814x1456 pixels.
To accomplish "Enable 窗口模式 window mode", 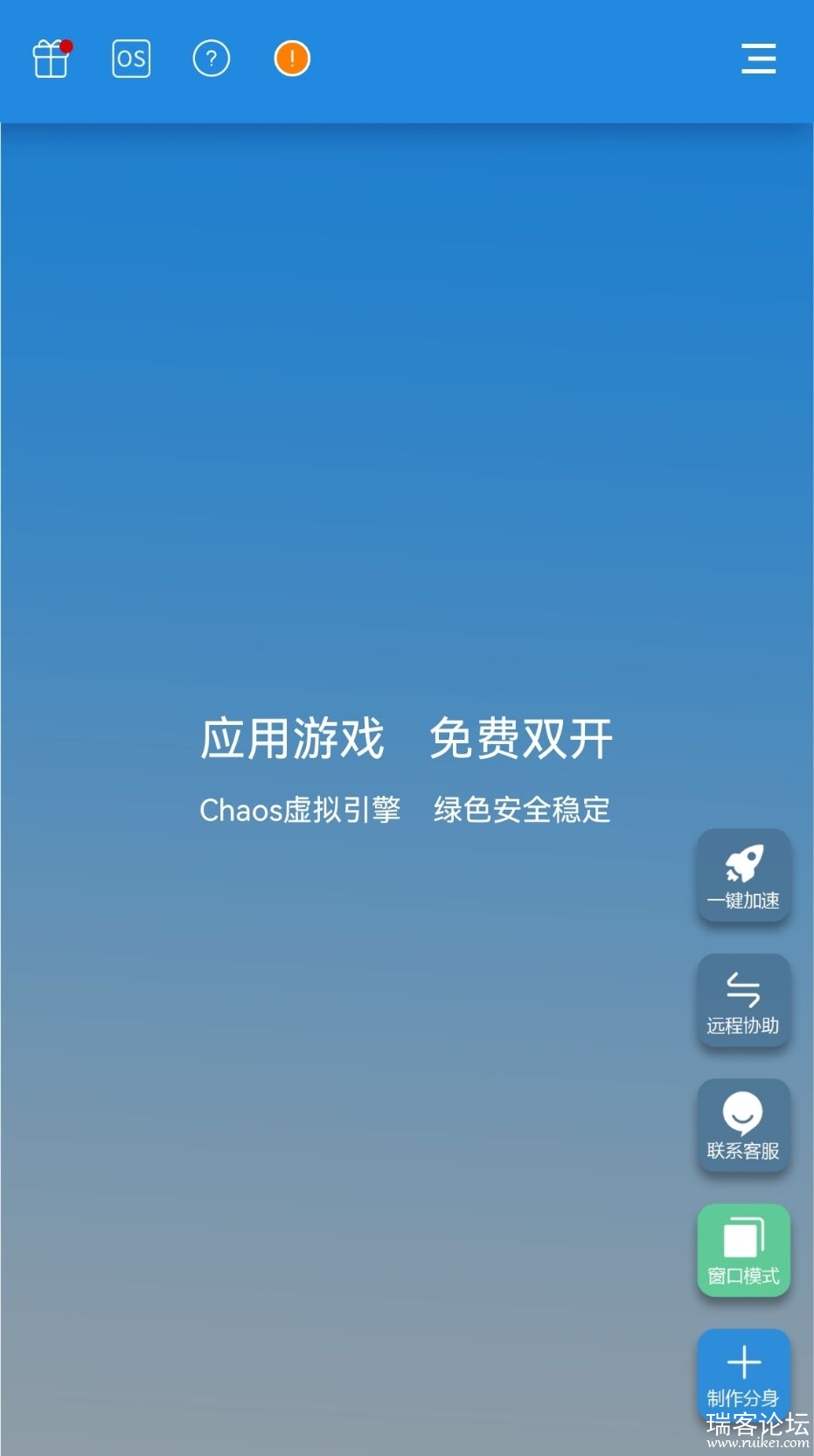I will click(743, 1250).
